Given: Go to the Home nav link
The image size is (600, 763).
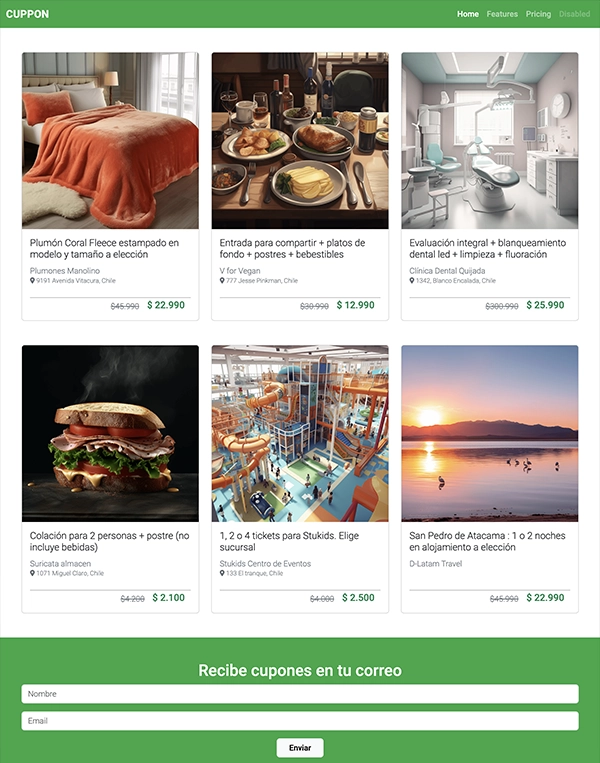Looking at the screenshot, I should [468, 14].
